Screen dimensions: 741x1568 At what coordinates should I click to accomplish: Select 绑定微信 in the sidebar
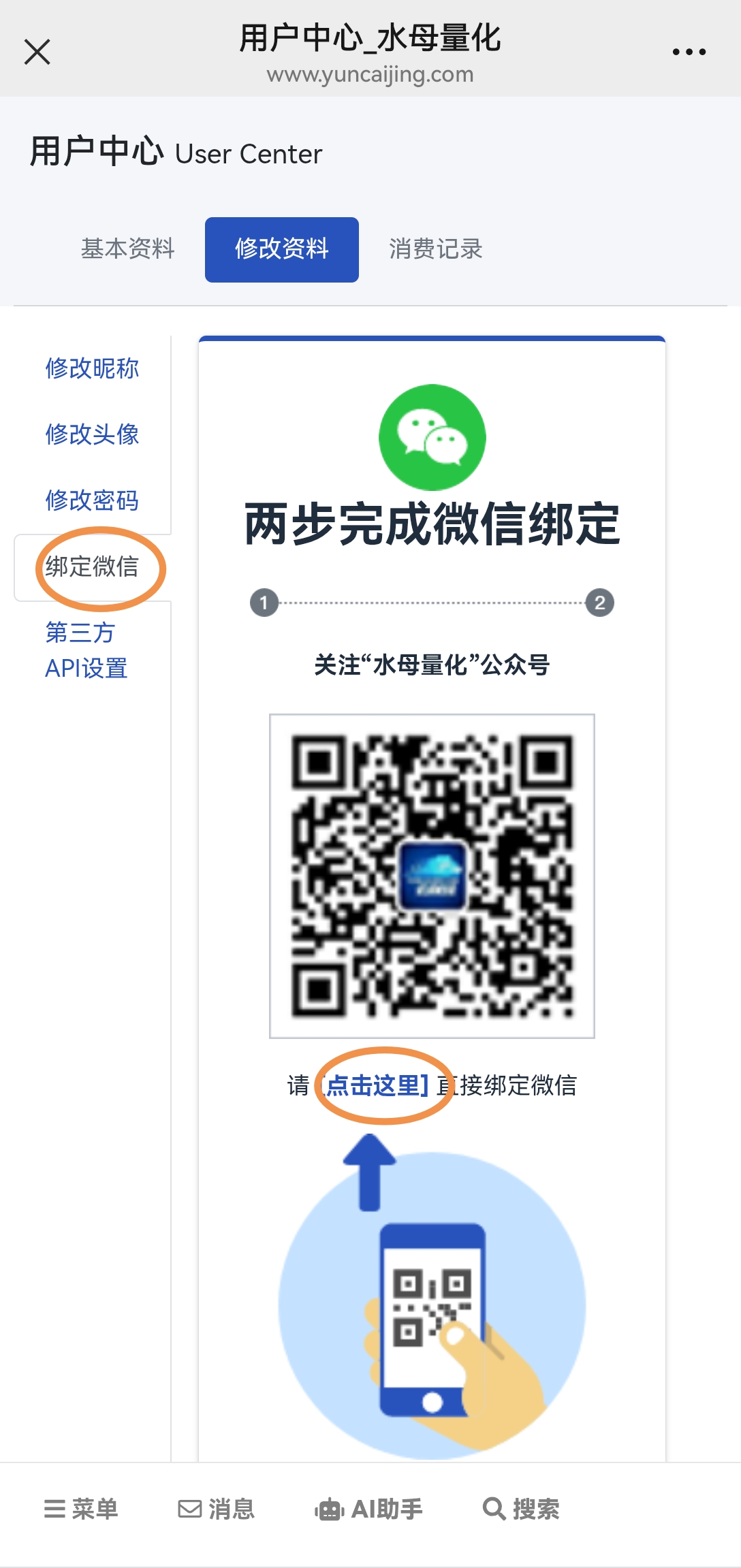tap(92, 566)
